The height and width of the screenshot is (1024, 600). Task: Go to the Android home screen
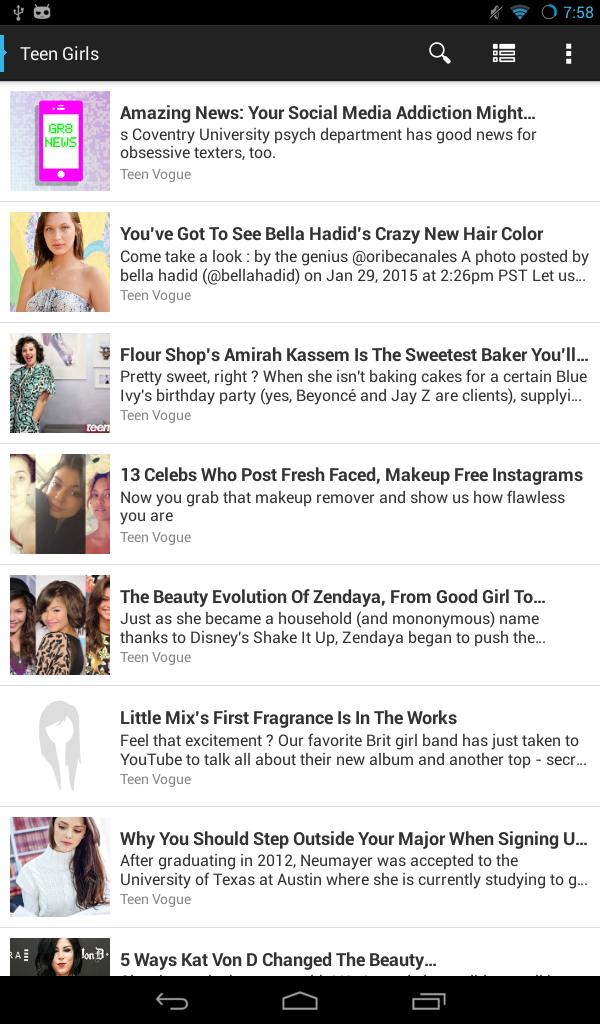pyautogui.click(x=300, y=1001)
